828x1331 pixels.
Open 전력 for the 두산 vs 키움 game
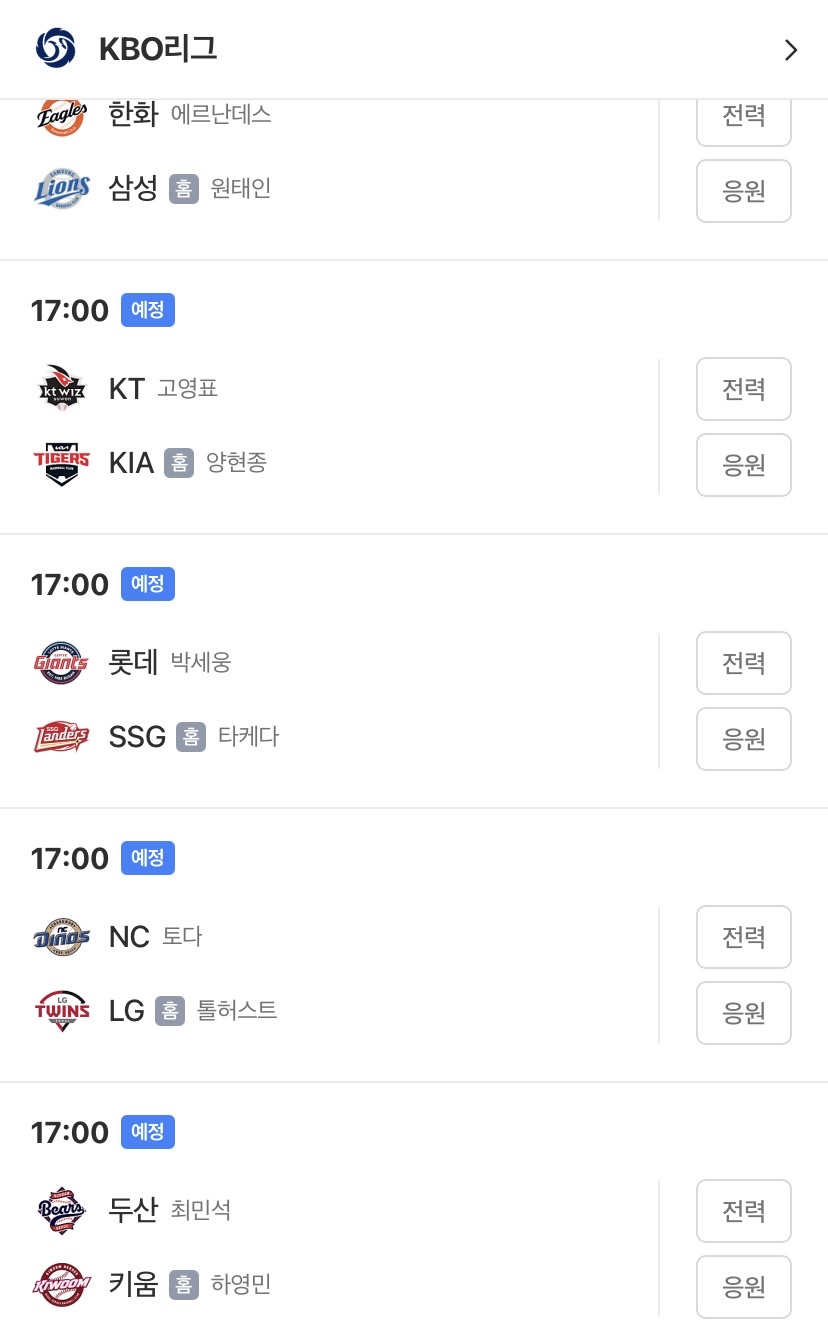pos(743,1211)
